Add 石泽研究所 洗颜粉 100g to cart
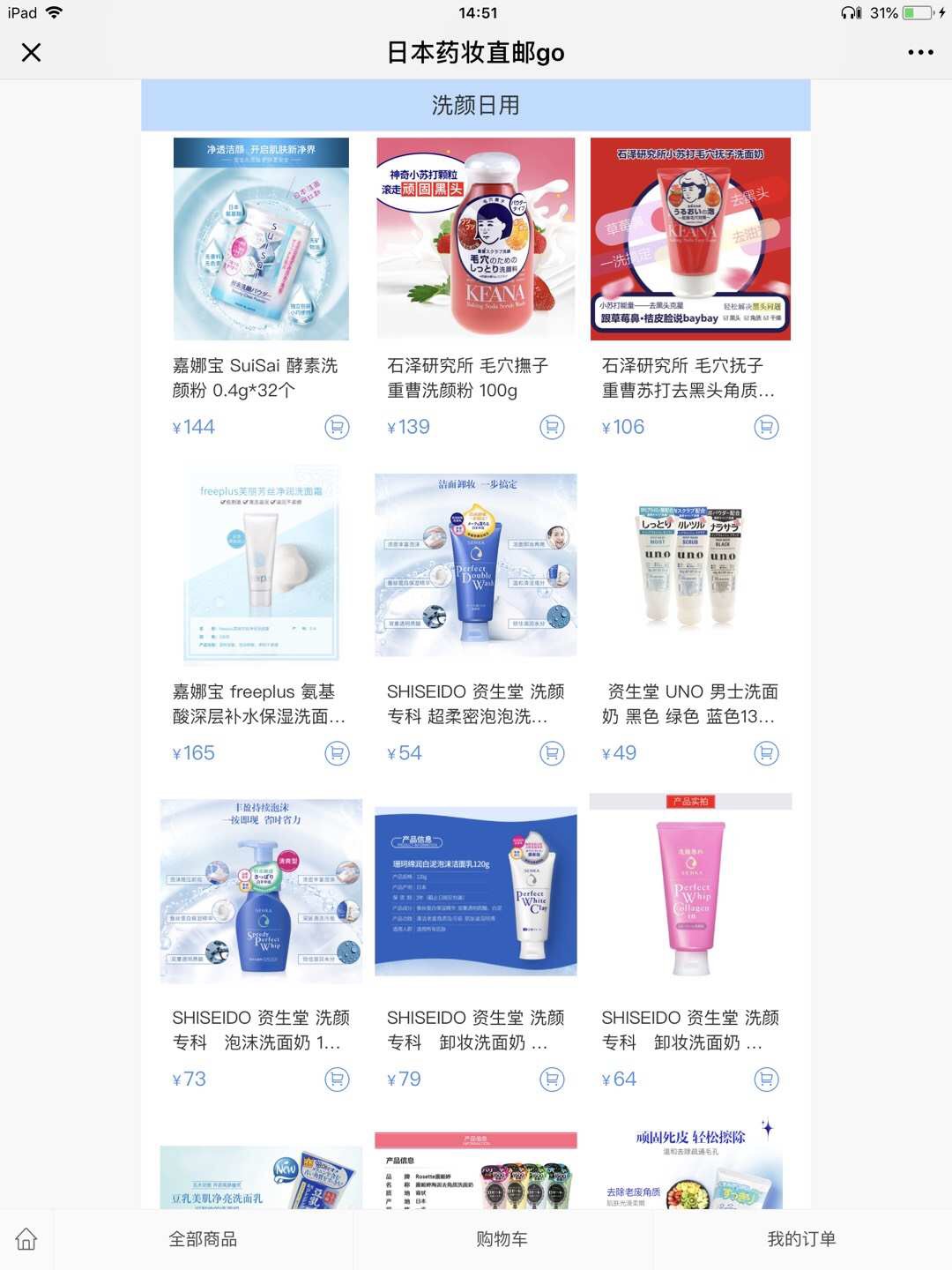This screenshot has width=952, height=1270. (552, 428)
